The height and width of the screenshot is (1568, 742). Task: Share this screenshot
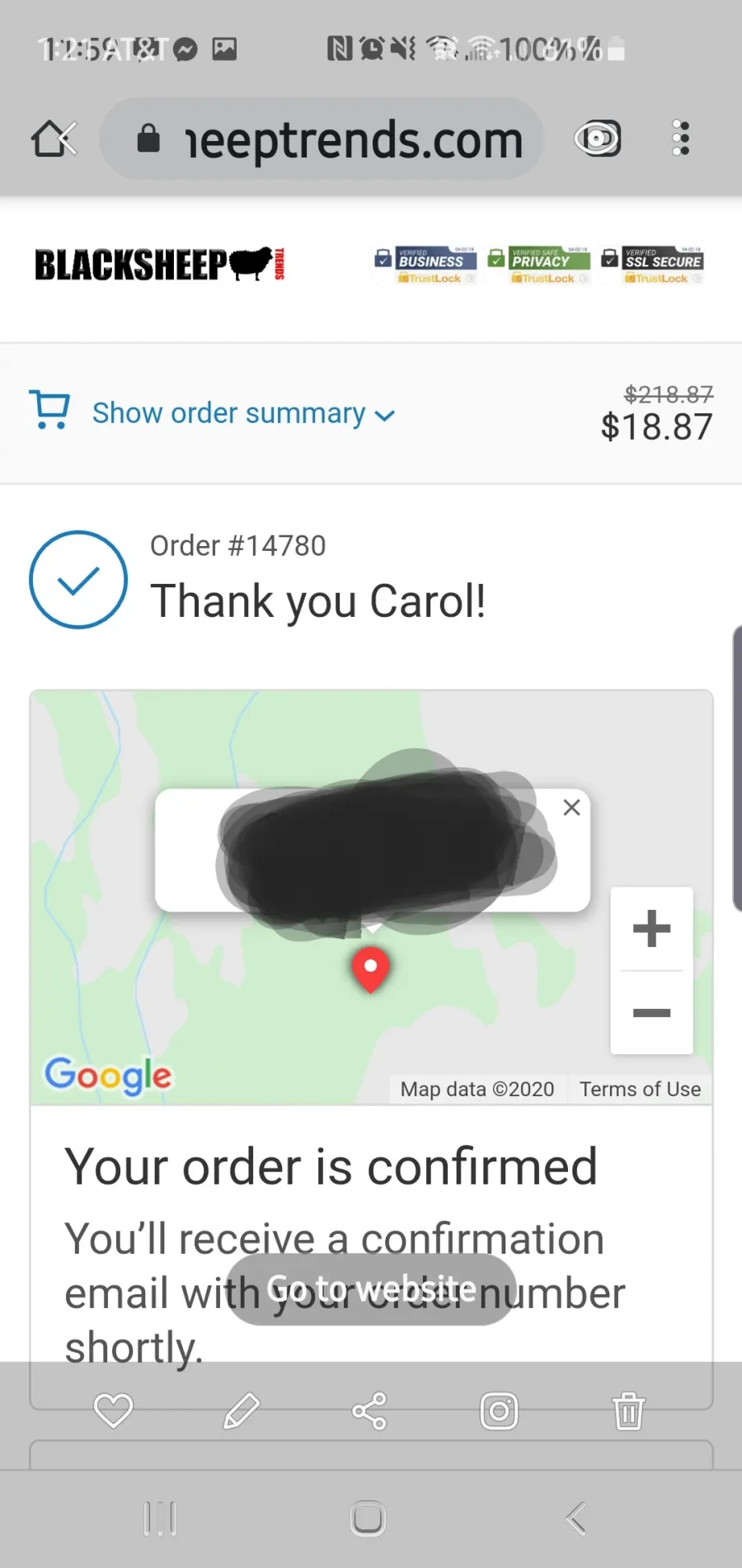pyautogui.click(x=369, y=1410)
